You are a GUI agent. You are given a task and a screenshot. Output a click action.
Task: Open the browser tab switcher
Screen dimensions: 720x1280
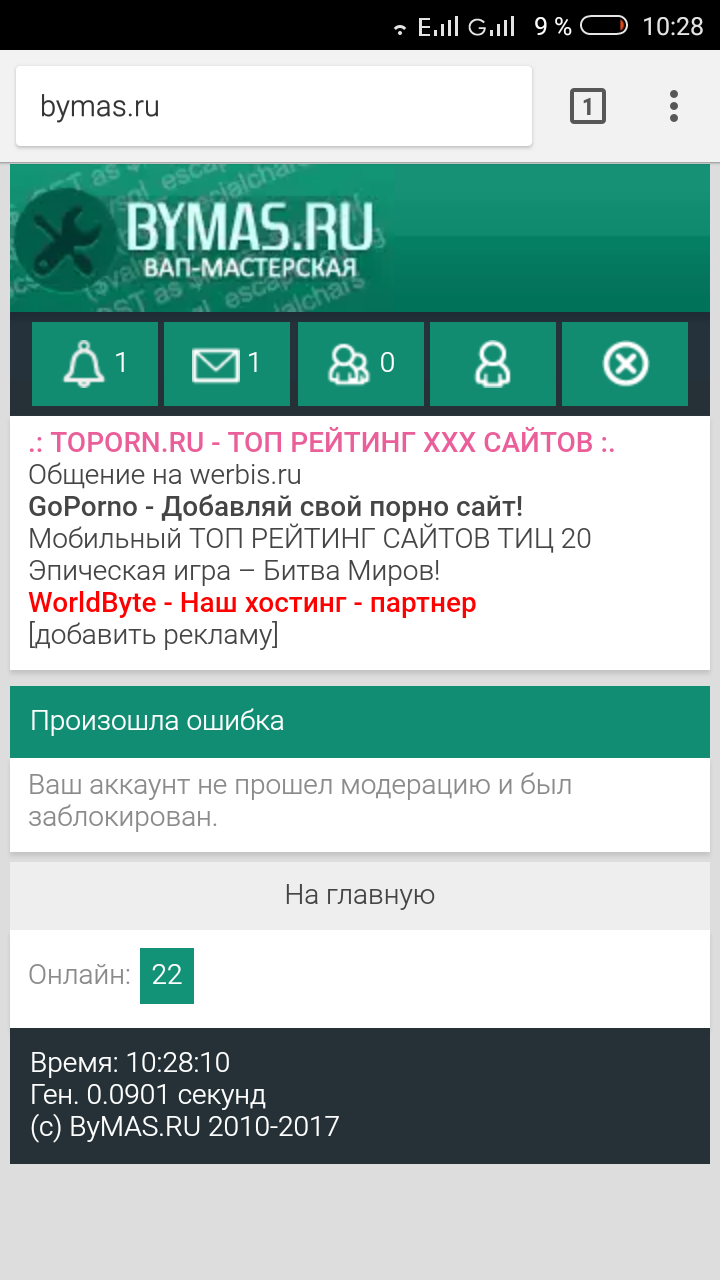click(588, 106)
